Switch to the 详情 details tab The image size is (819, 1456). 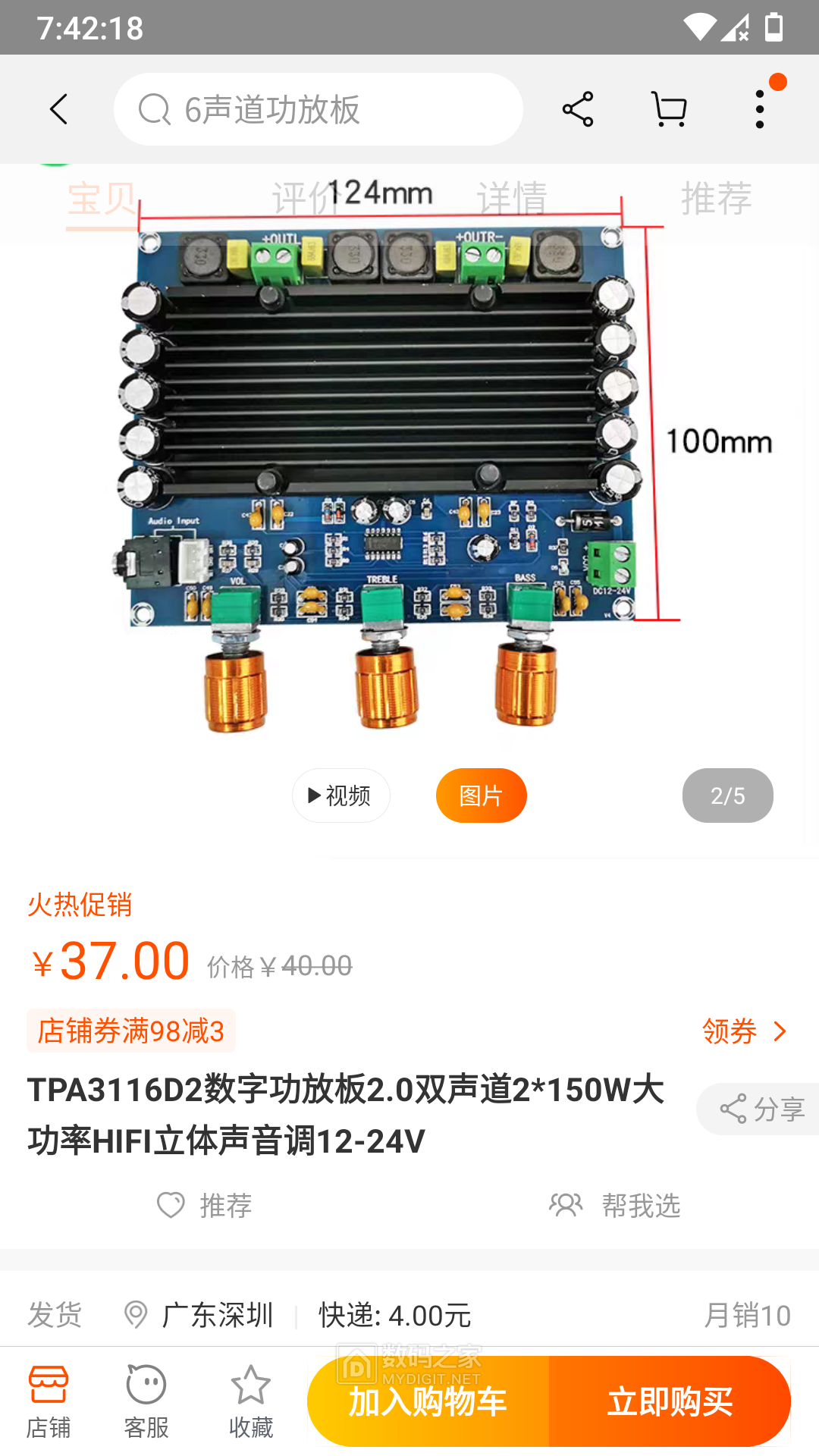[x=513, y=199]
